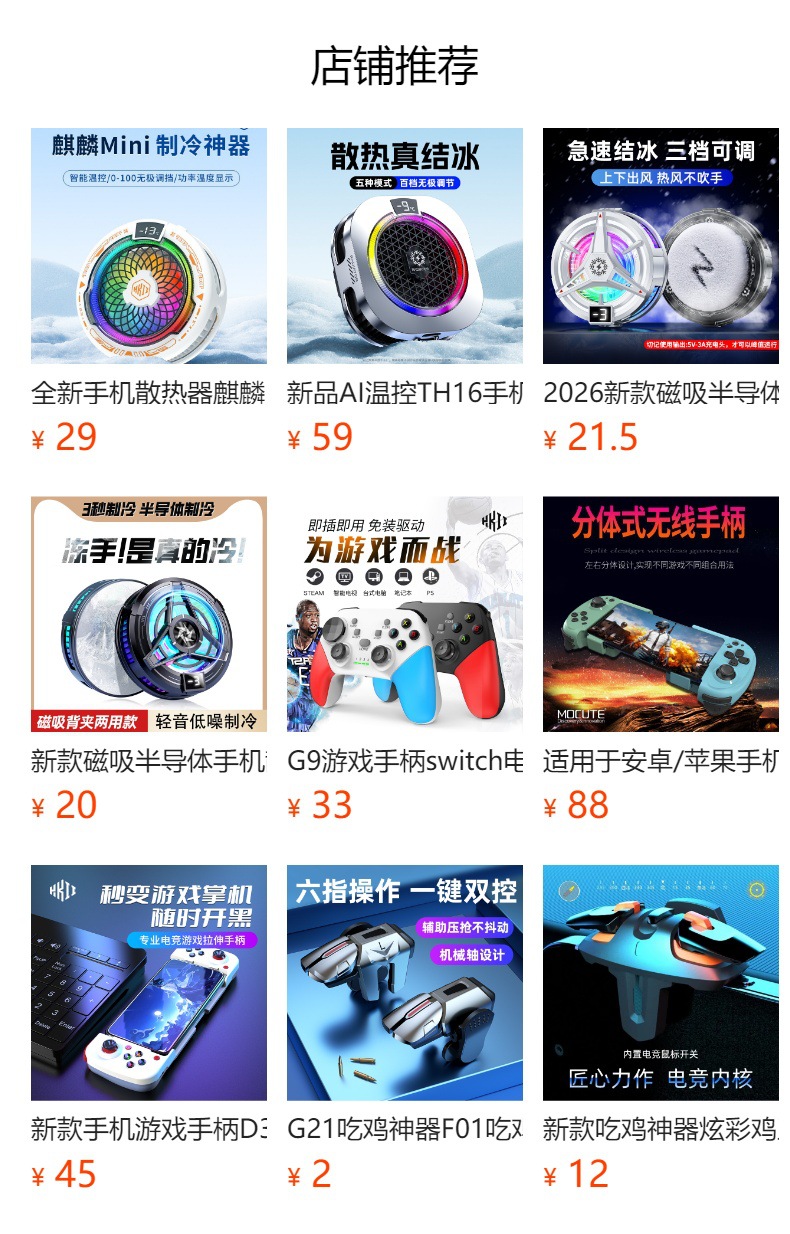Open the 新品AI温控TH16 cooler card

[x=404, y=292]
